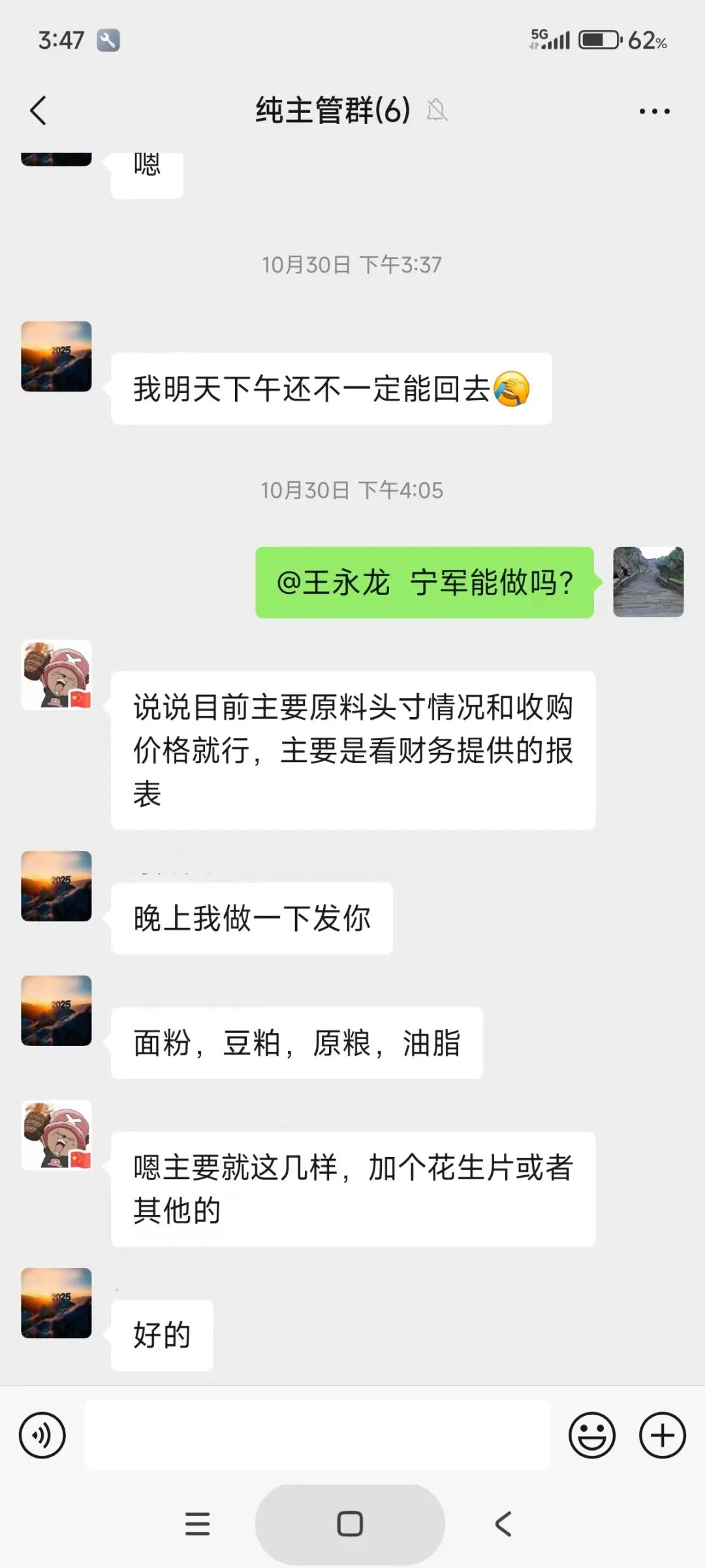Tap the system home button
This screenshot has width=705, height=1568.
click(x=350, y=1524)
